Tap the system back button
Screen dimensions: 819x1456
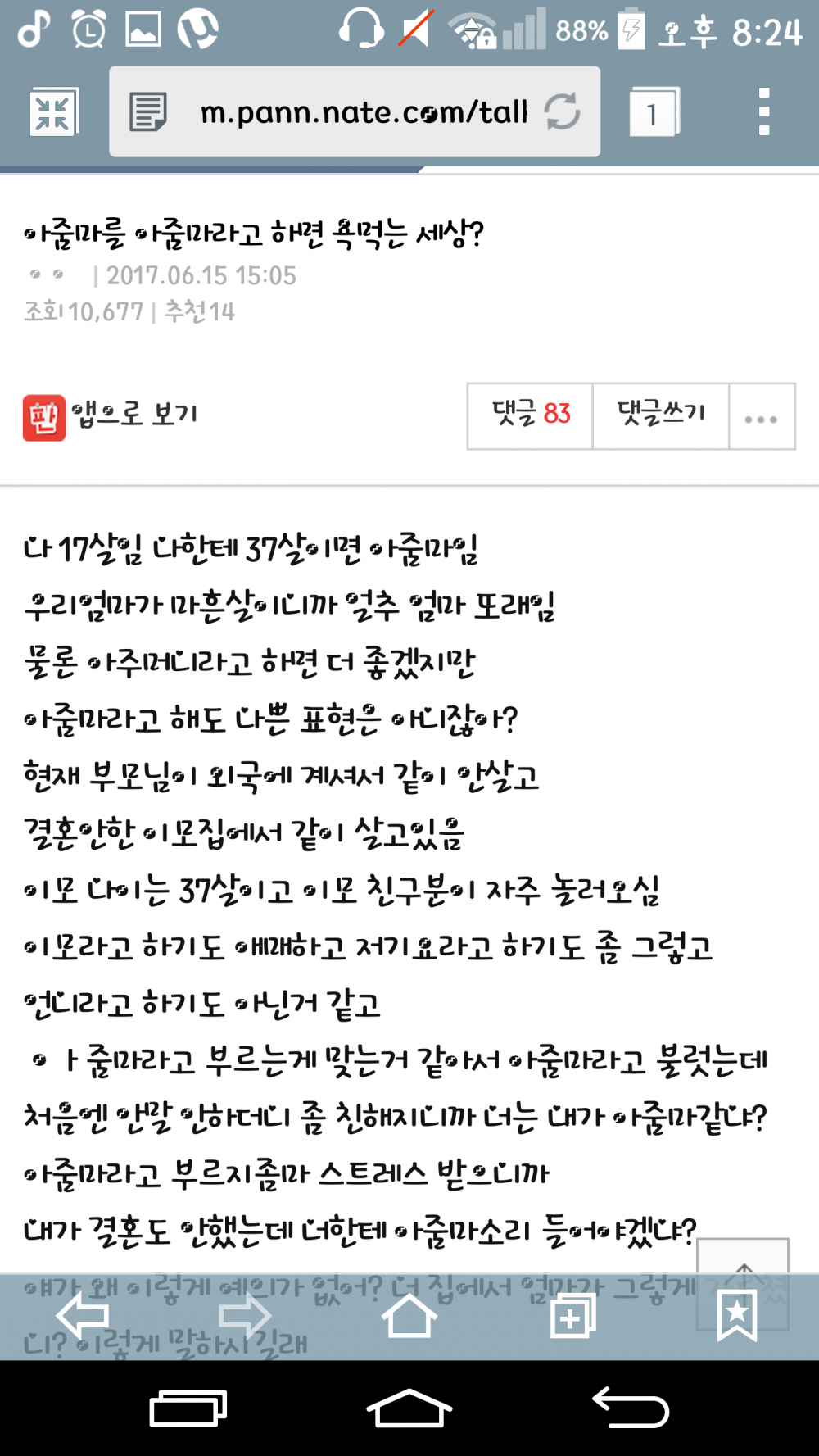pos(631,1408)
